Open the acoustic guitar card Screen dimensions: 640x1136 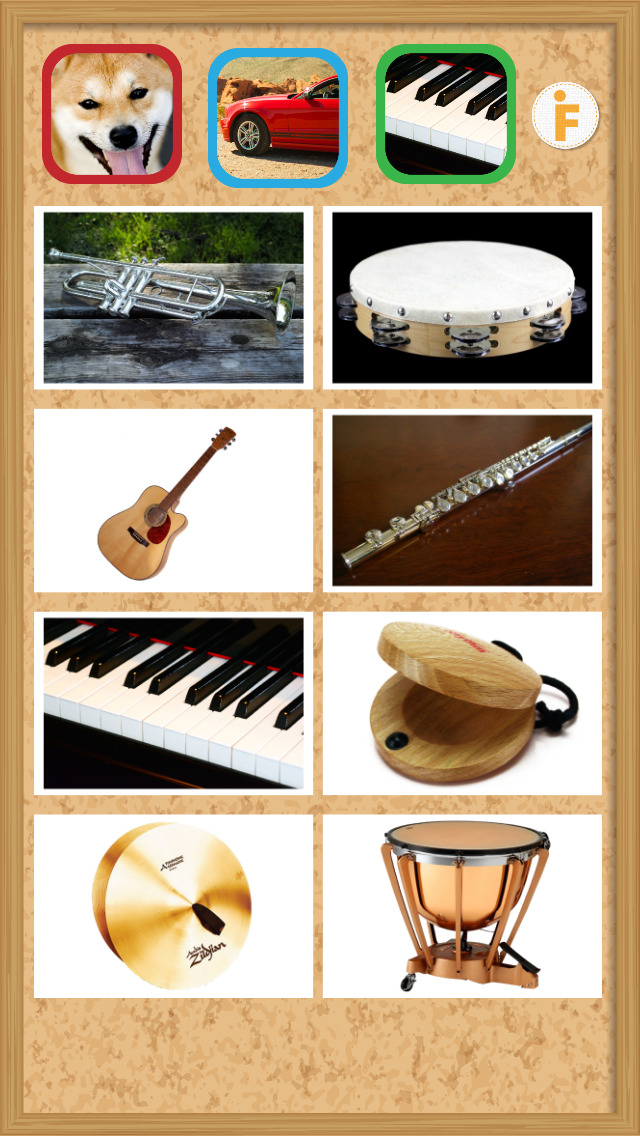pyautogui.click(x=173, y=500)
